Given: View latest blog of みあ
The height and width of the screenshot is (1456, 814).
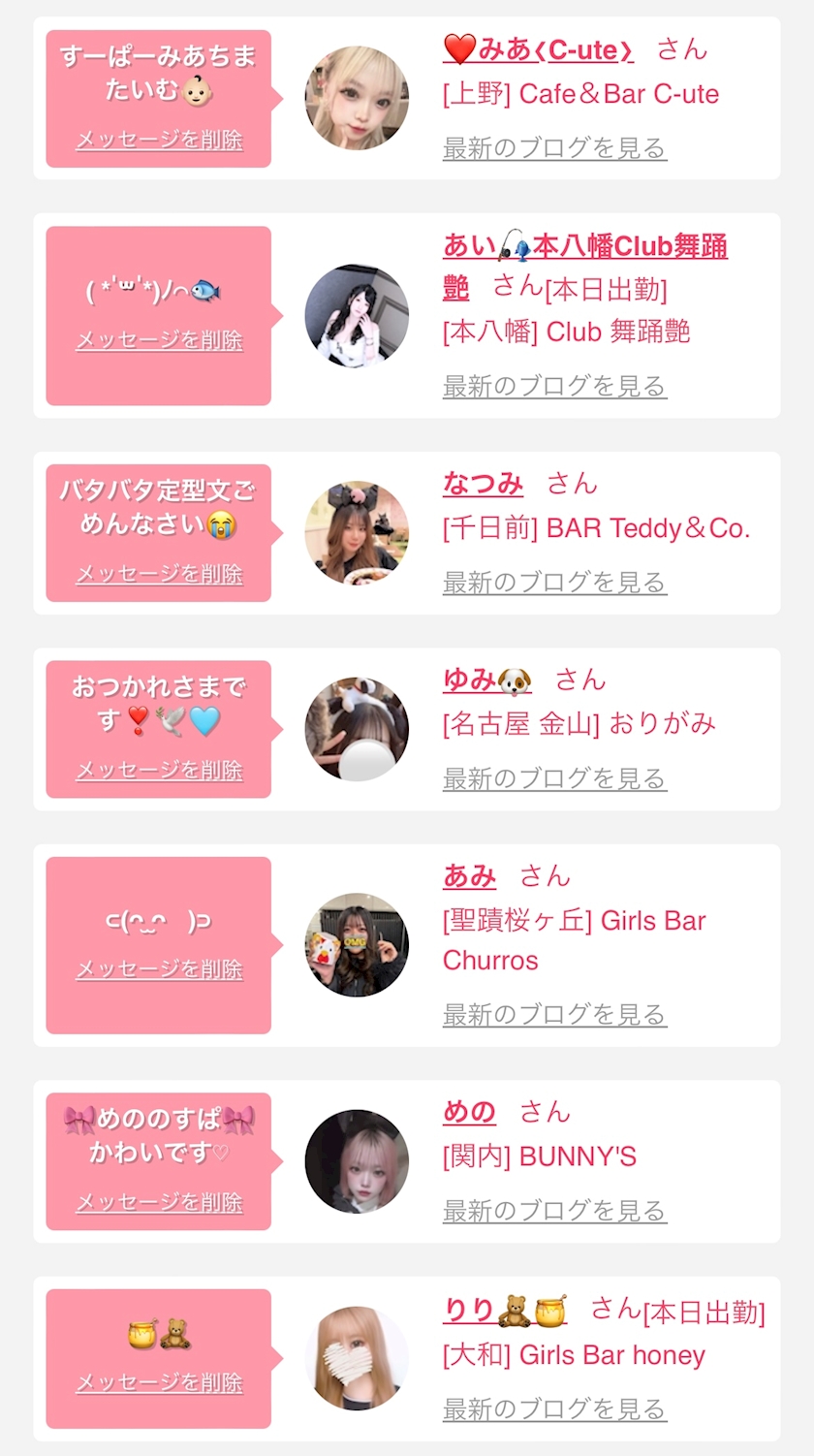Looking at the screenshot, I should [x=554, y=148].
